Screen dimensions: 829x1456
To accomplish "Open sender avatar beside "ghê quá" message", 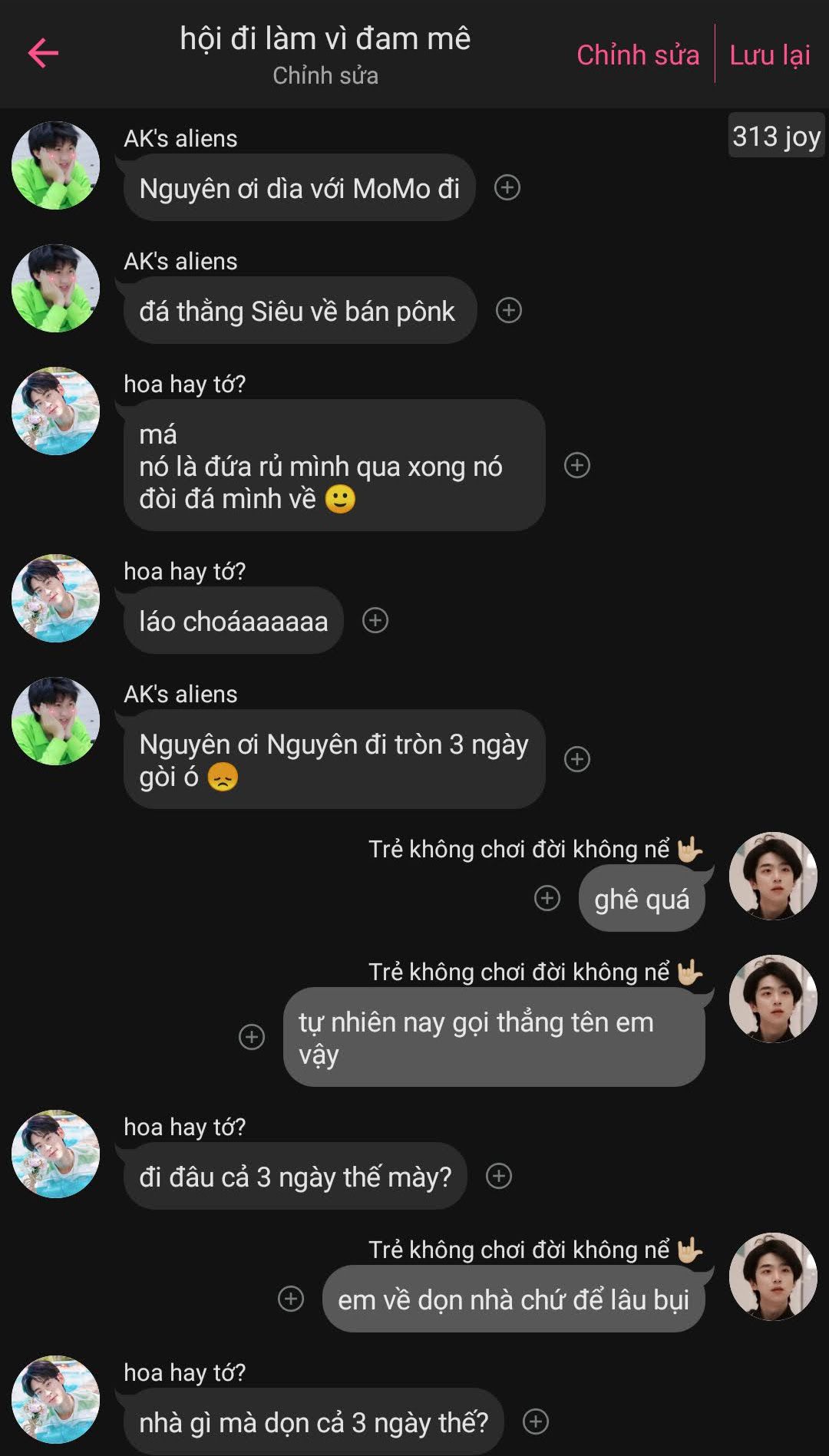I will pyautogui.click(x=773, y=877).
